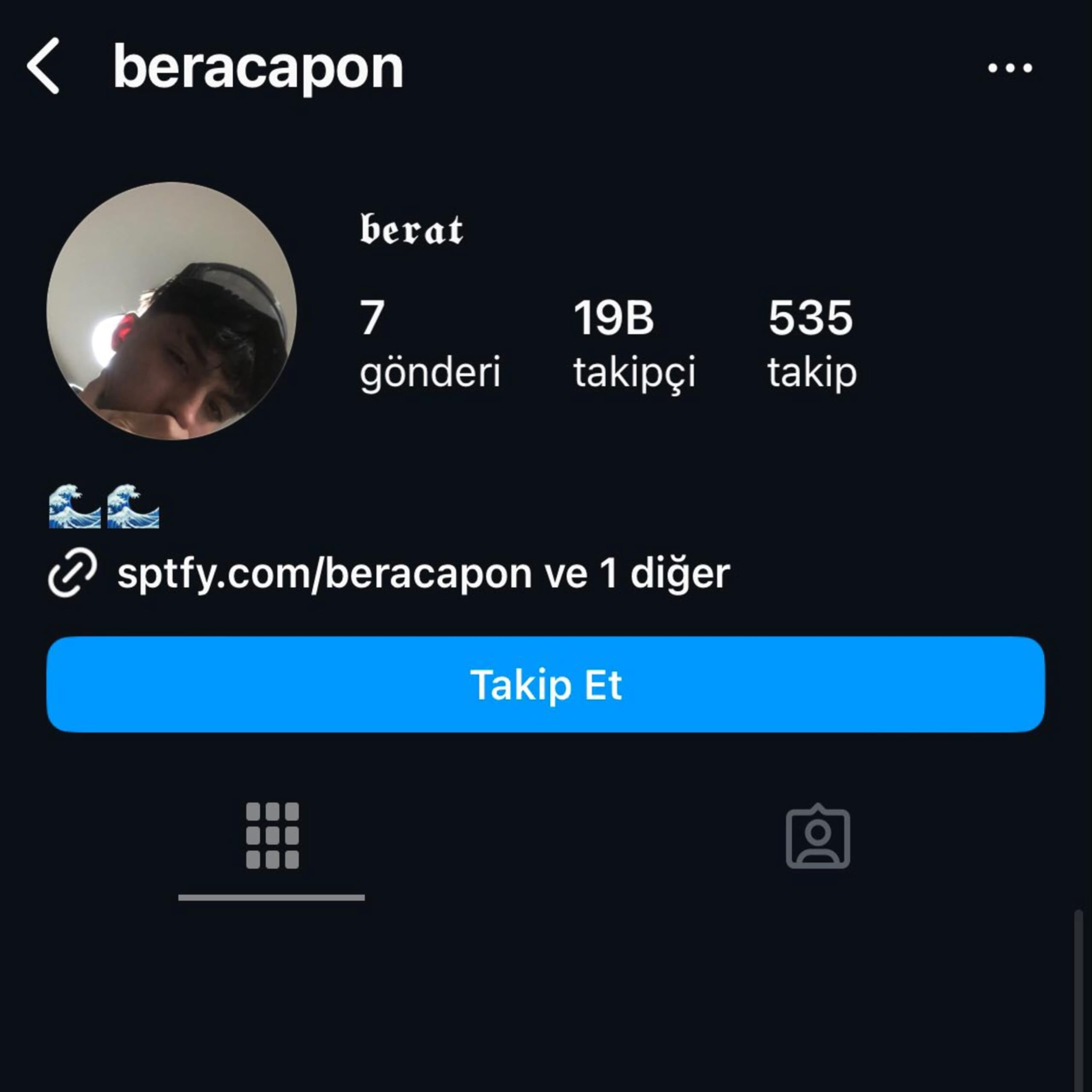The width and height of the screenshot is (1092, 1092).
Task: Open the three-dot options menu
Action: (x=1010, y=68)
